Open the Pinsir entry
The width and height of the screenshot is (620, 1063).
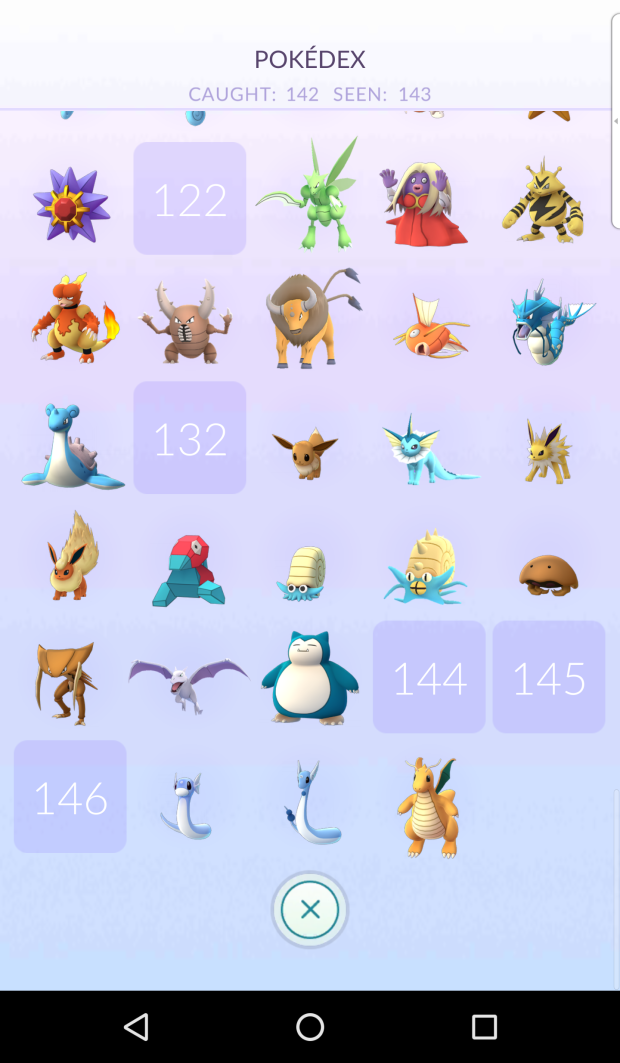pos(190,320)
